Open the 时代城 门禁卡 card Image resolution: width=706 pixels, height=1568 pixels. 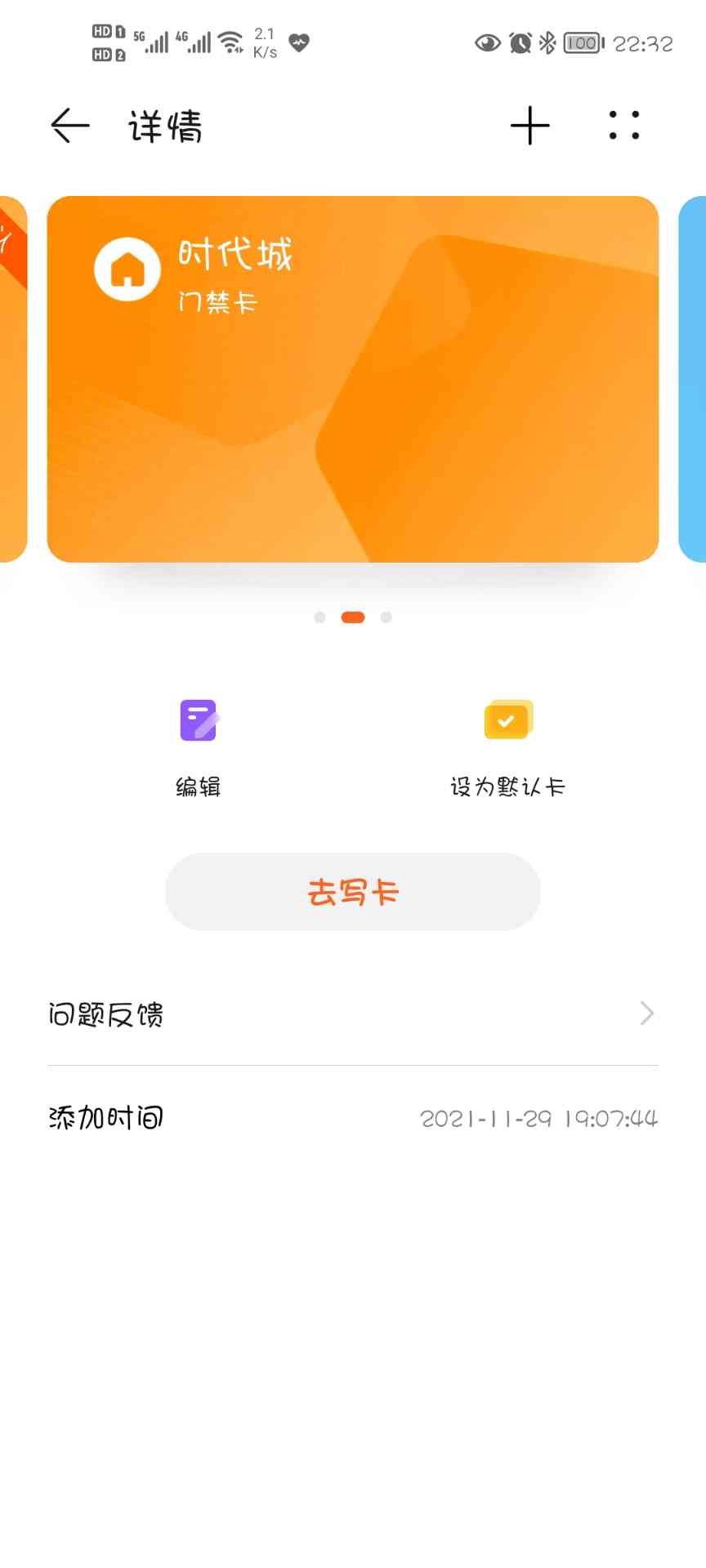(353, 379)
